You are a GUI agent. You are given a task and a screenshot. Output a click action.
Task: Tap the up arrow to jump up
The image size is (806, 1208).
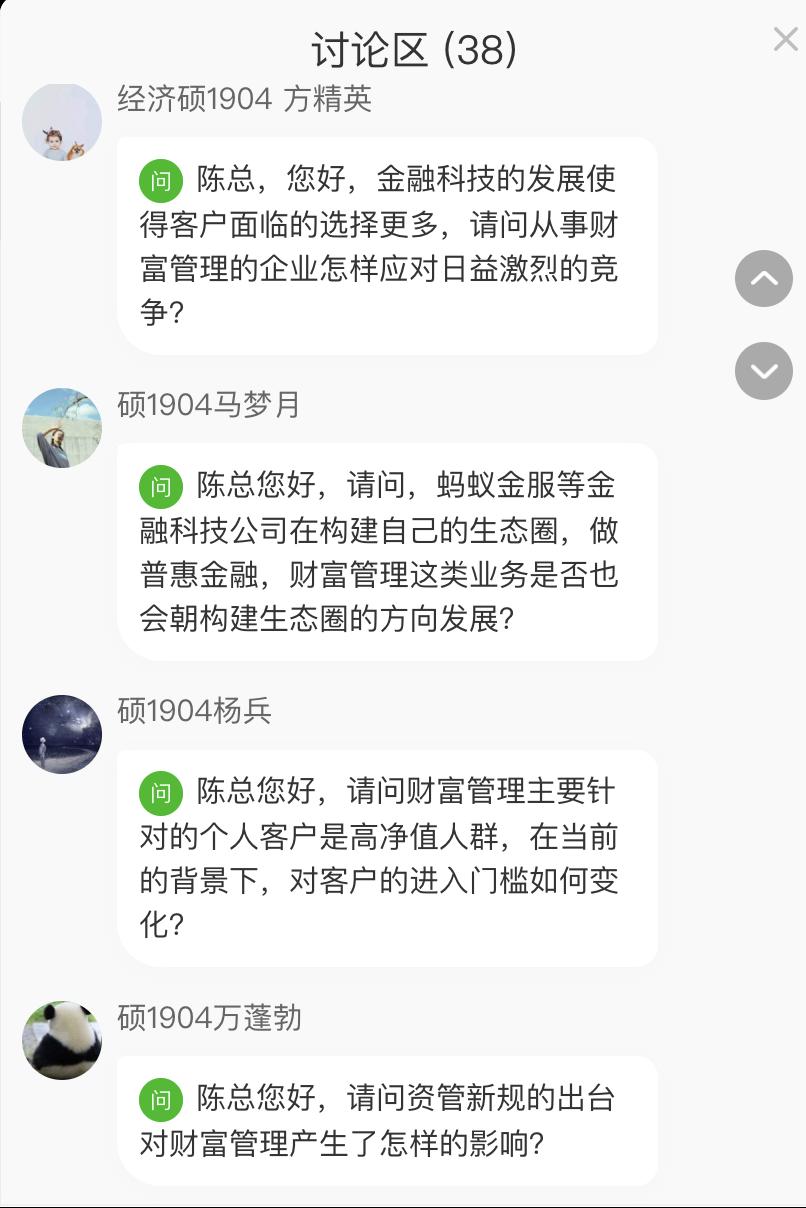pyautogui.click(x=764, y=278)
